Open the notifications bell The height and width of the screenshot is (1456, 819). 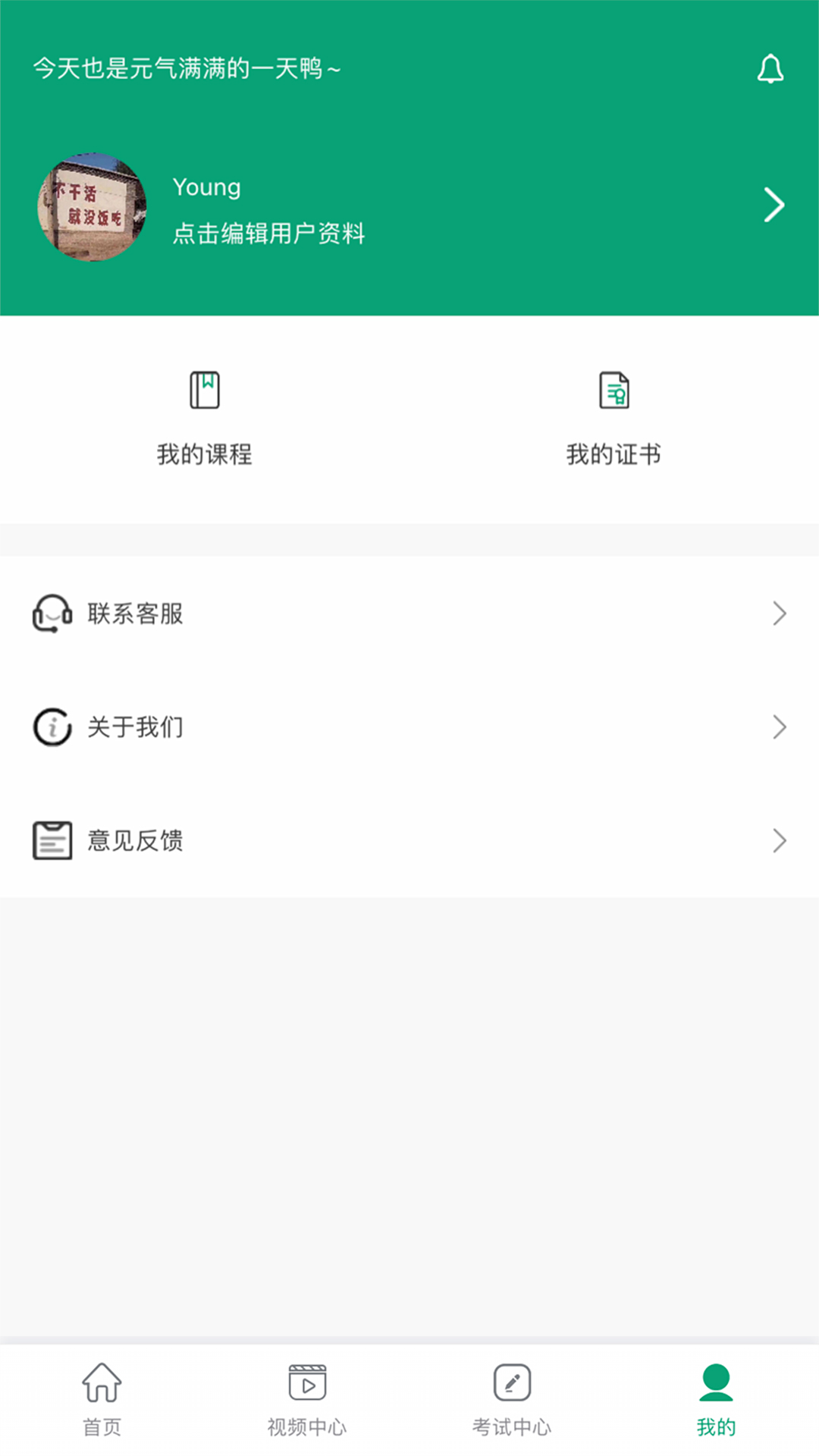tap(770, 69)
